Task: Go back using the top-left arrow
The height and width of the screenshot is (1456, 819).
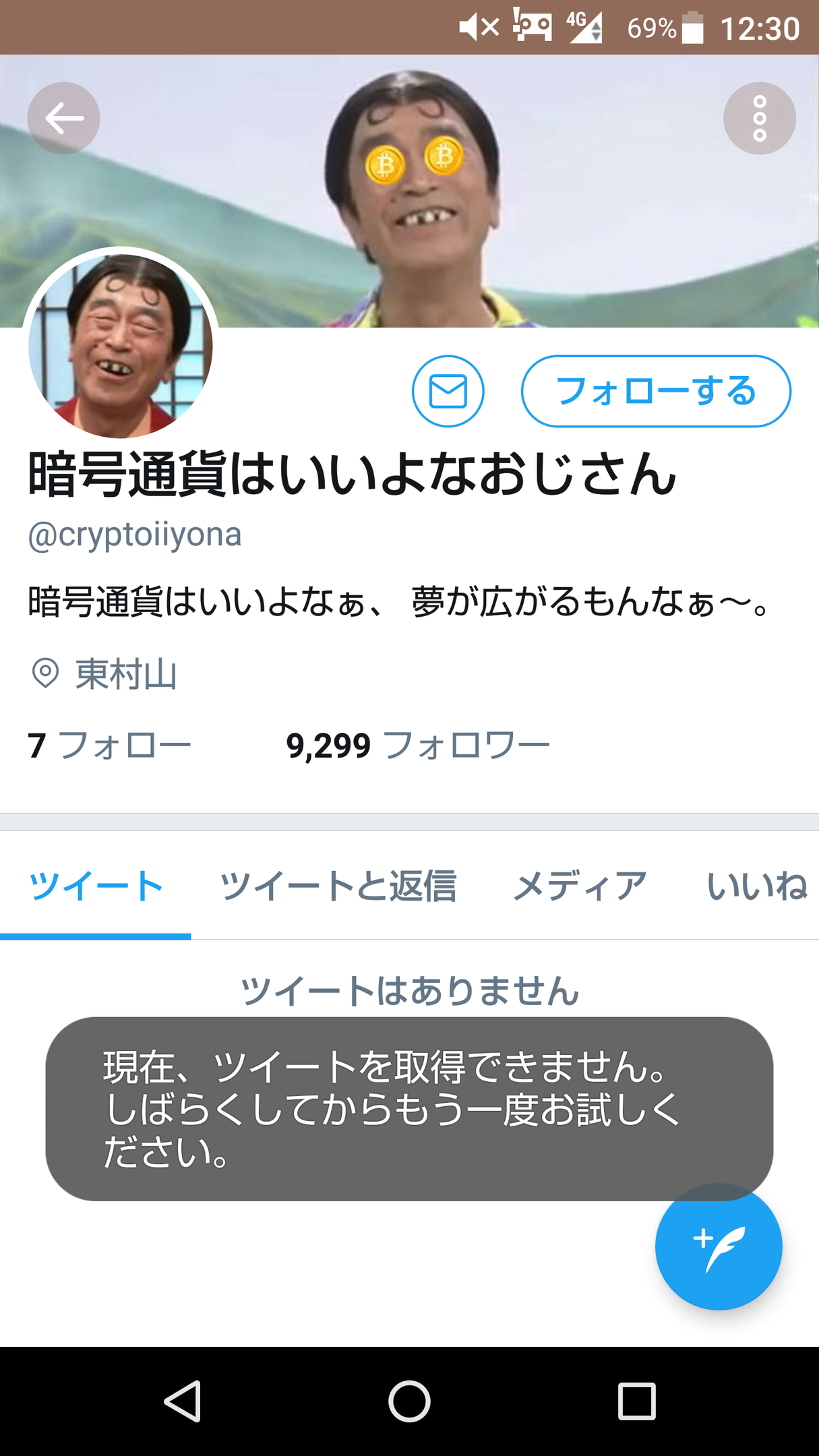Action: point(63,119)
